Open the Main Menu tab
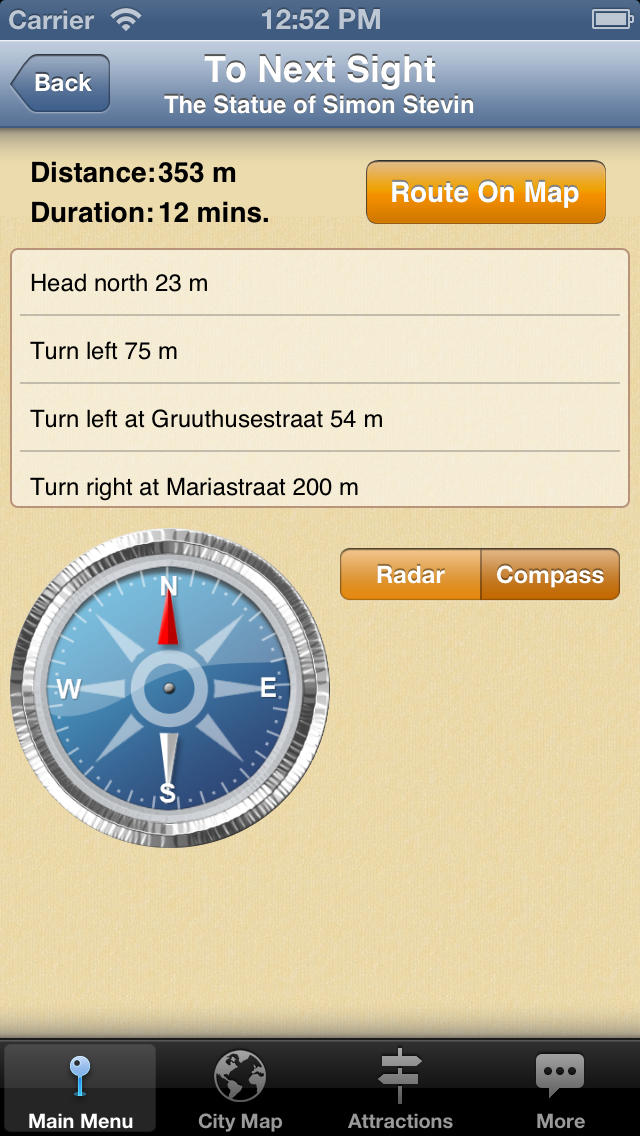Viewport: 640px width, 1136px height. point(80,1088)
